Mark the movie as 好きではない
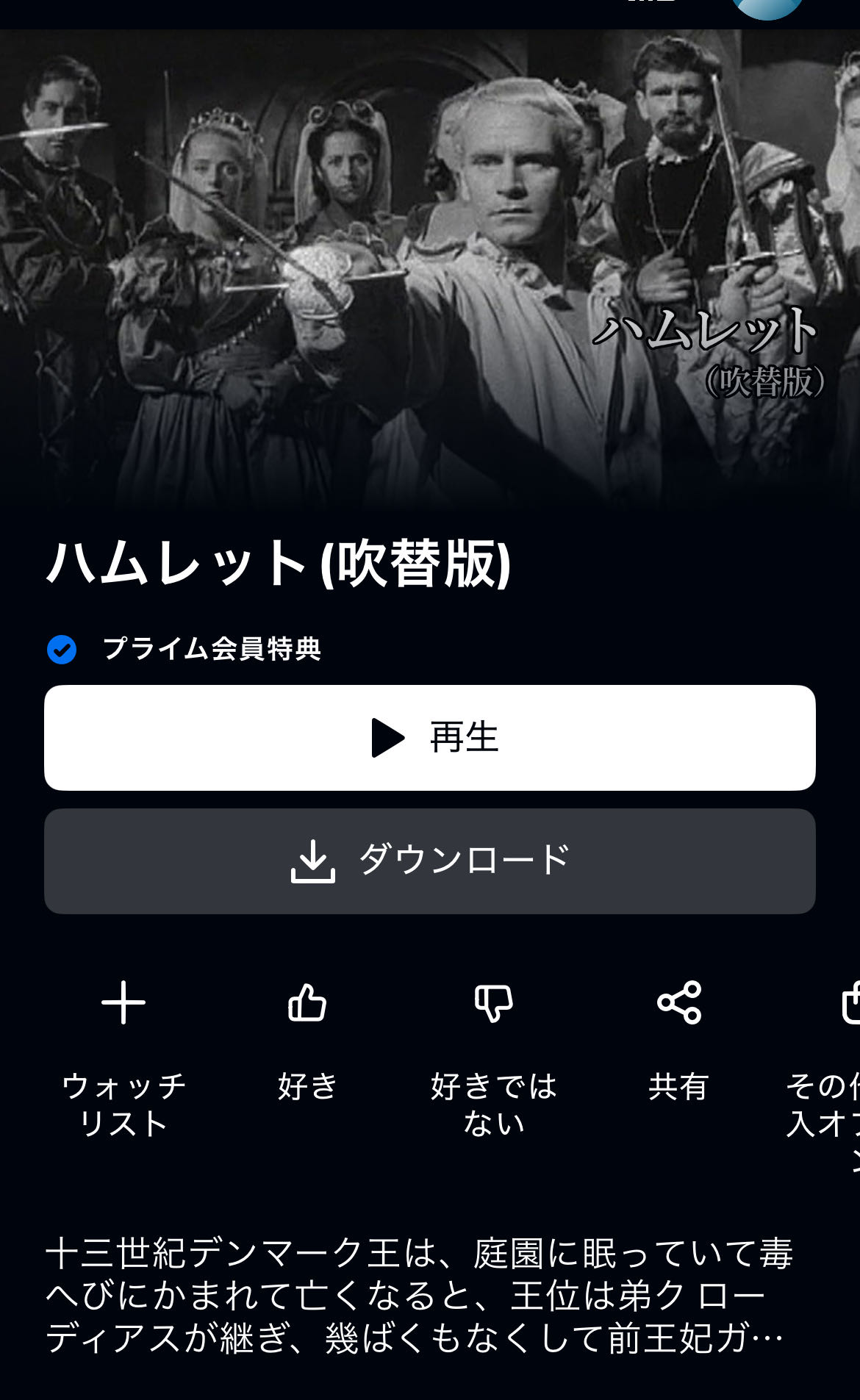The width and height of the screenshot is (860, 1400). coord(493,1003)
